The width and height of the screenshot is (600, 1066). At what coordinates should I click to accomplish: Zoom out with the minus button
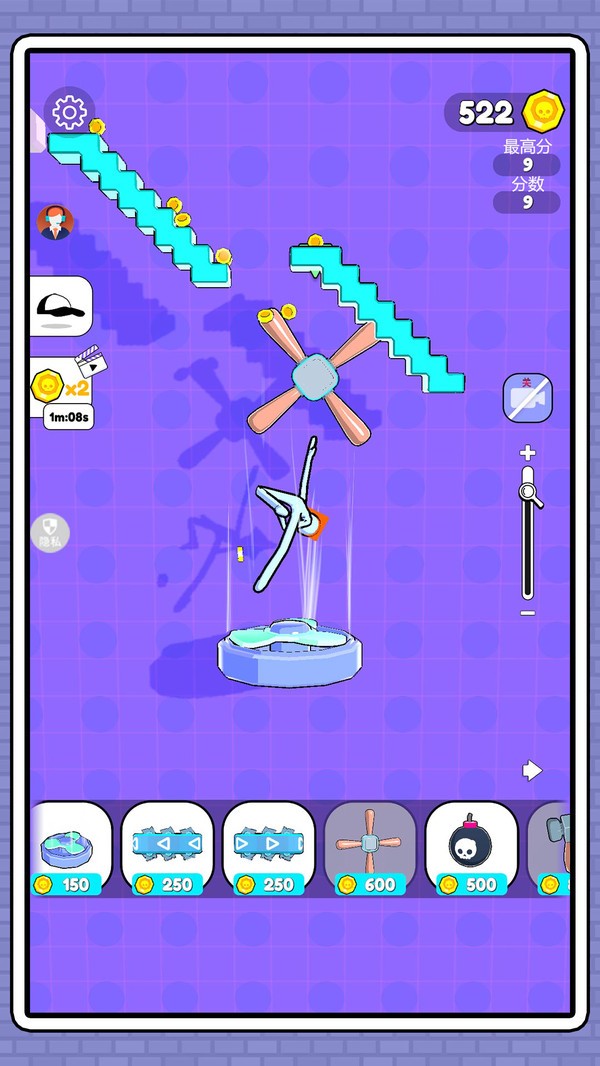527,613
